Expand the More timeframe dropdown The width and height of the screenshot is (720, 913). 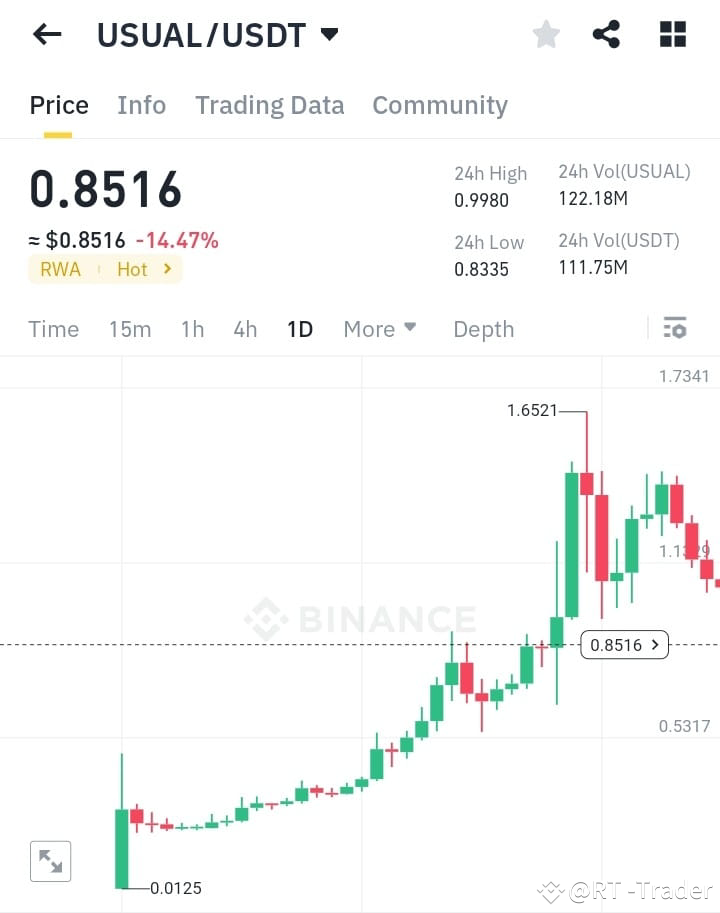[x=380, y=329]
